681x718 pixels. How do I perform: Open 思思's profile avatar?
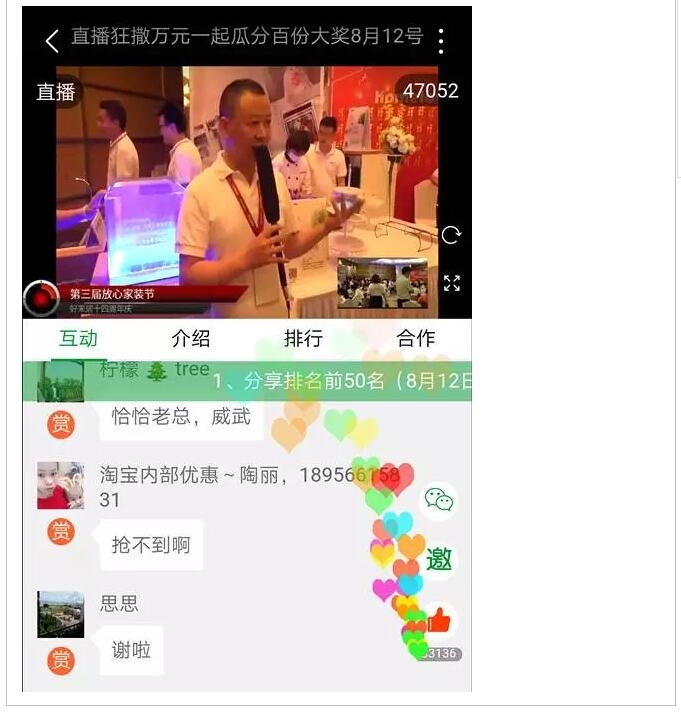pyautogui.click(x=61, y=614)
